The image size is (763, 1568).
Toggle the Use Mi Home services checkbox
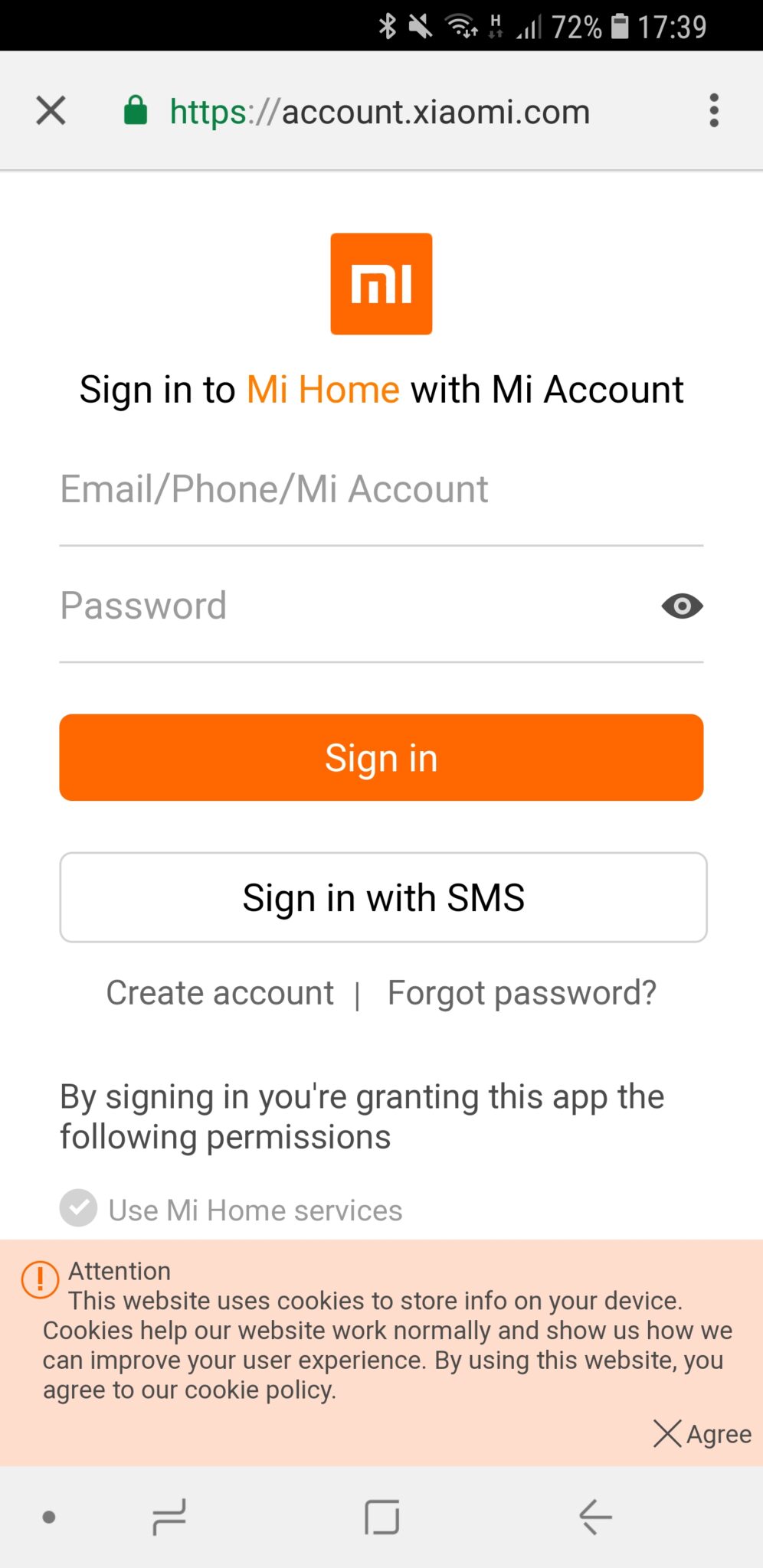pyautogui.click(x=78, y=1209)
